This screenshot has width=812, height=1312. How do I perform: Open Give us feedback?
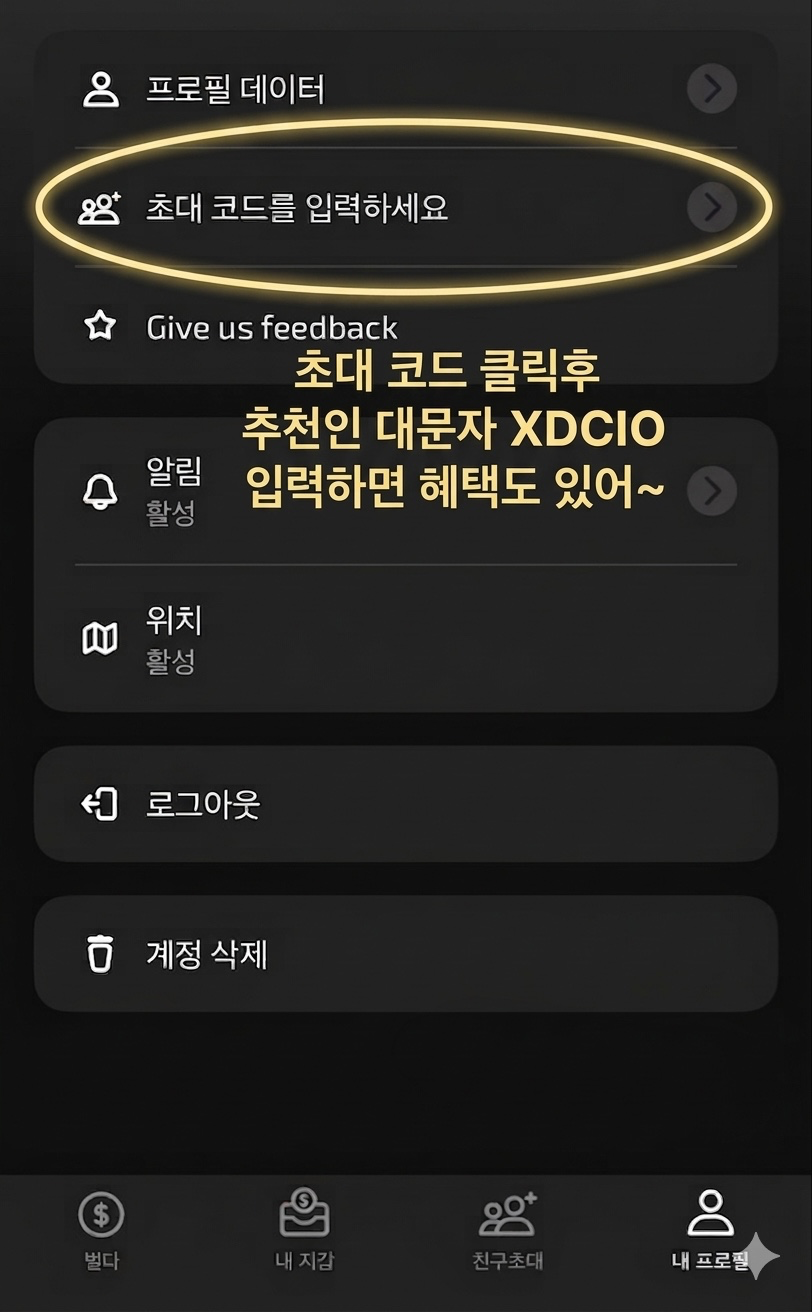pos(272,327)
